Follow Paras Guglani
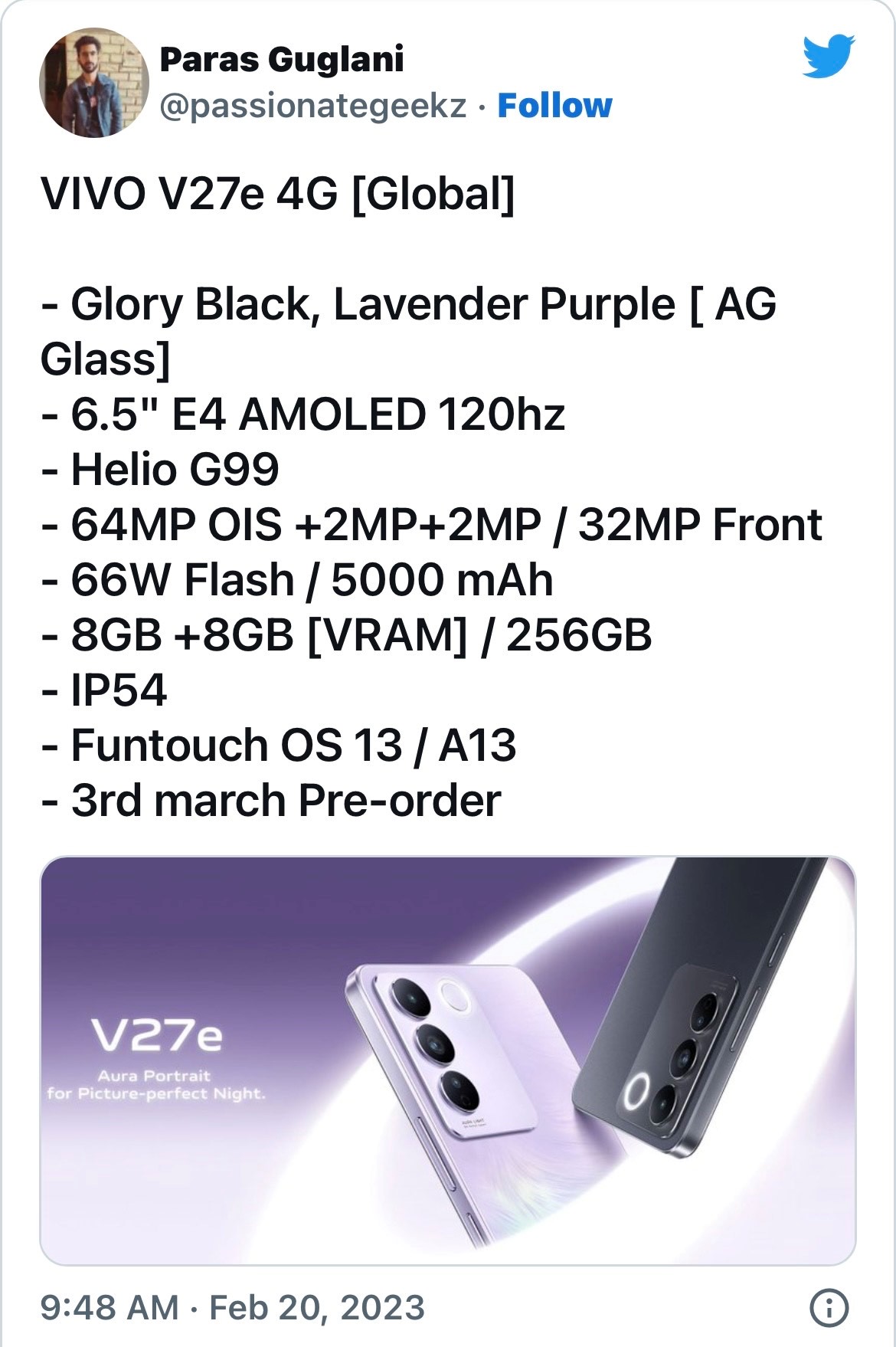The width and height of the screenshot is (896, 1347). pos(554,105)
